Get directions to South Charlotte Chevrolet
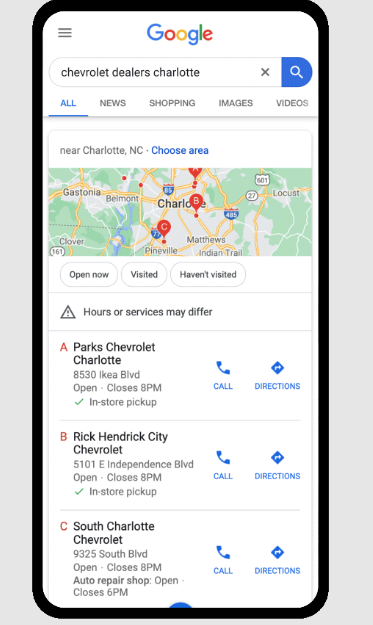The width and height of the screenshot is (373, 625). point(277,560)
